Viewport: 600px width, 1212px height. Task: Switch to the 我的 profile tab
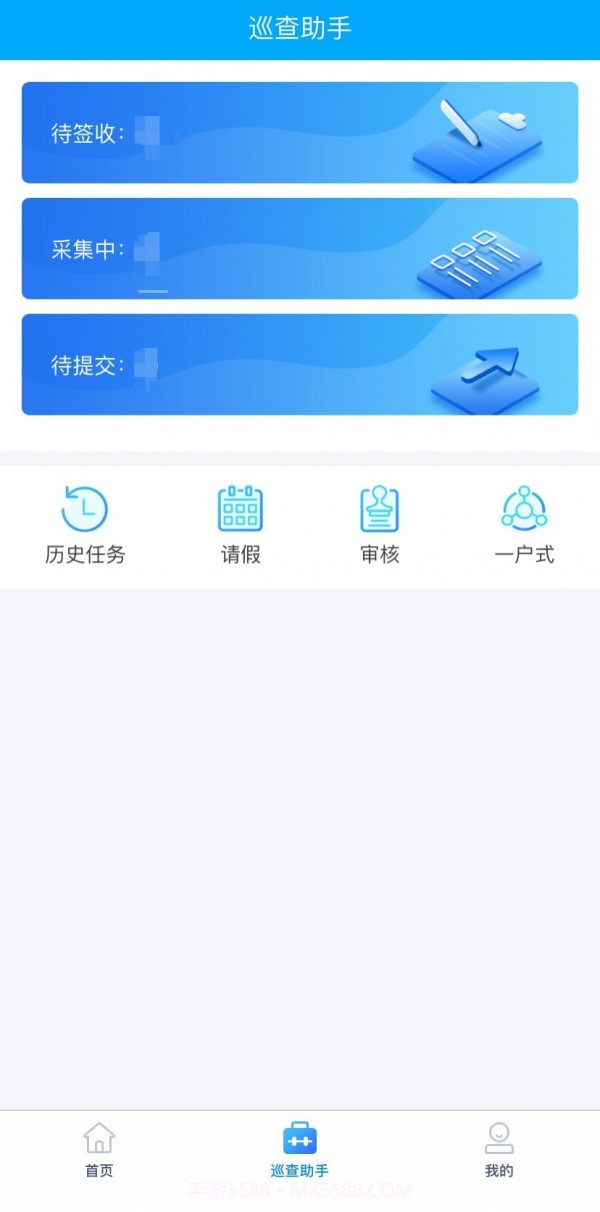point(499,1150)
